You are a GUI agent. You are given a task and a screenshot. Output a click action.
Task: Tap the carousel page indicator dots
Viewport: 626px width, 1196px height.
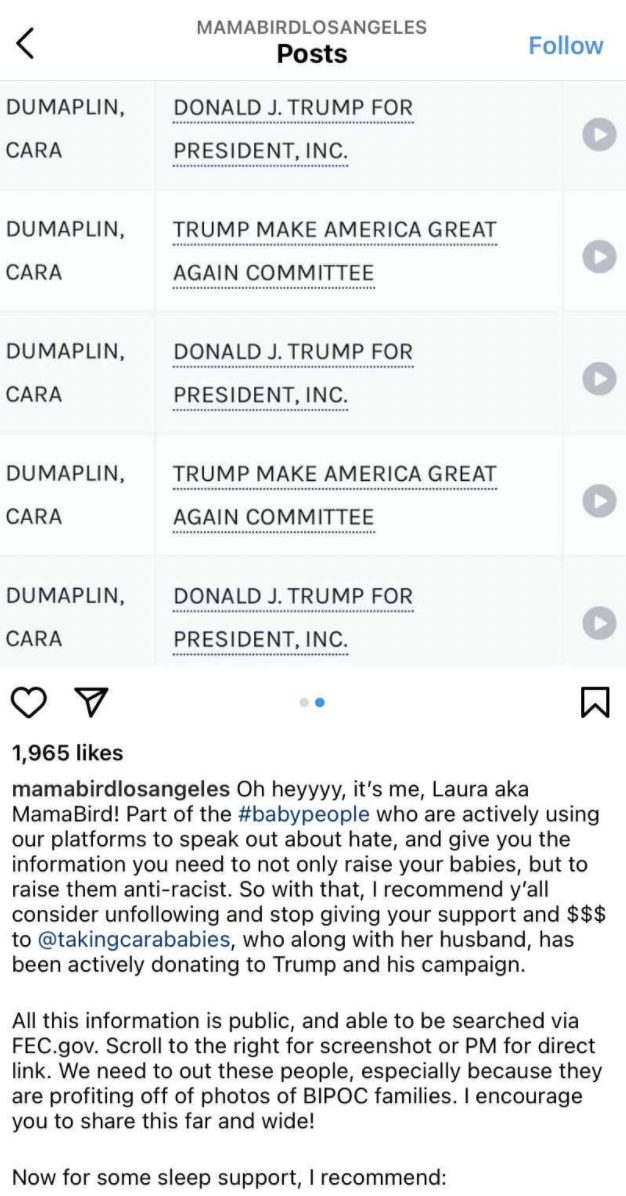click(313, 702)
